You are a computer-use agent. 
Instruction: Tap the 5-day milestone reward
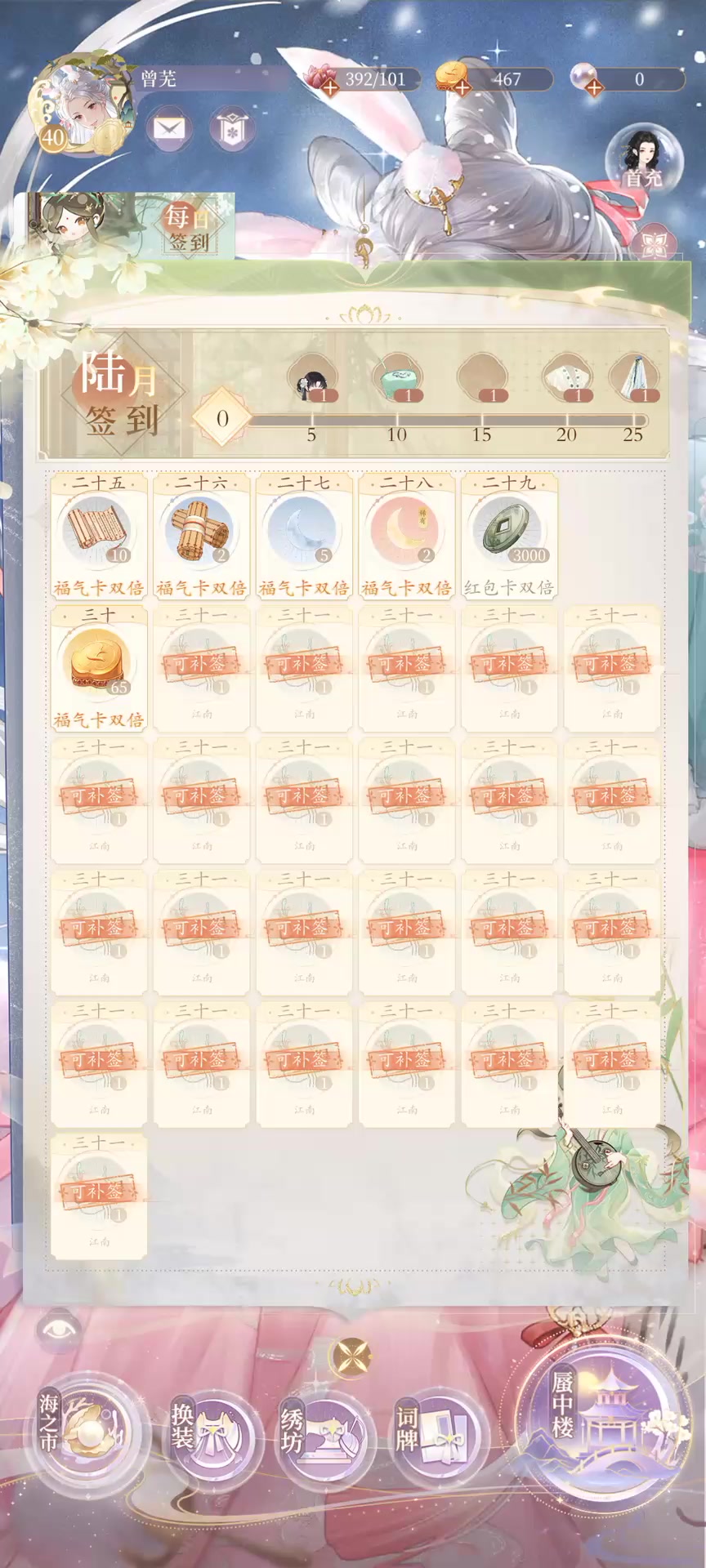click(x=312, y=380)
